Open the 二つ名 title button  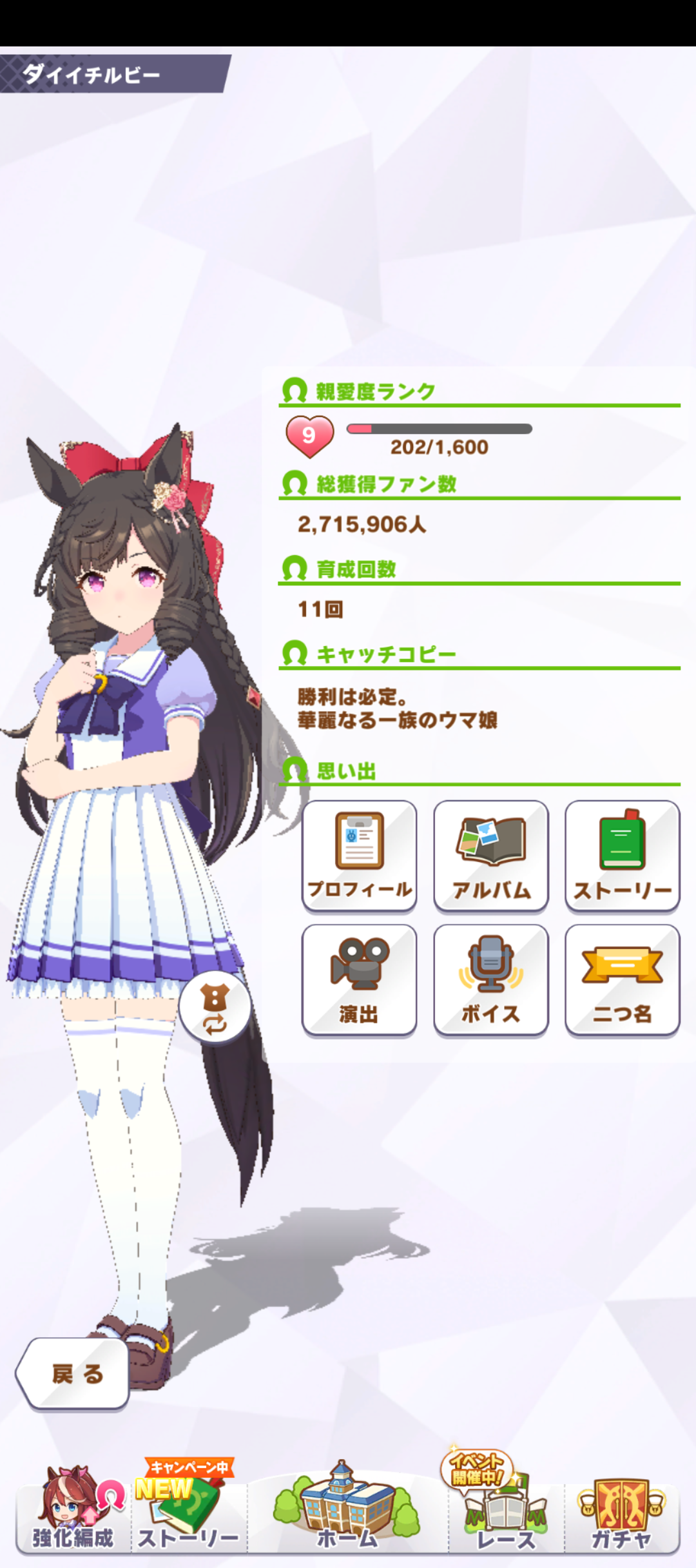[622, 979]
